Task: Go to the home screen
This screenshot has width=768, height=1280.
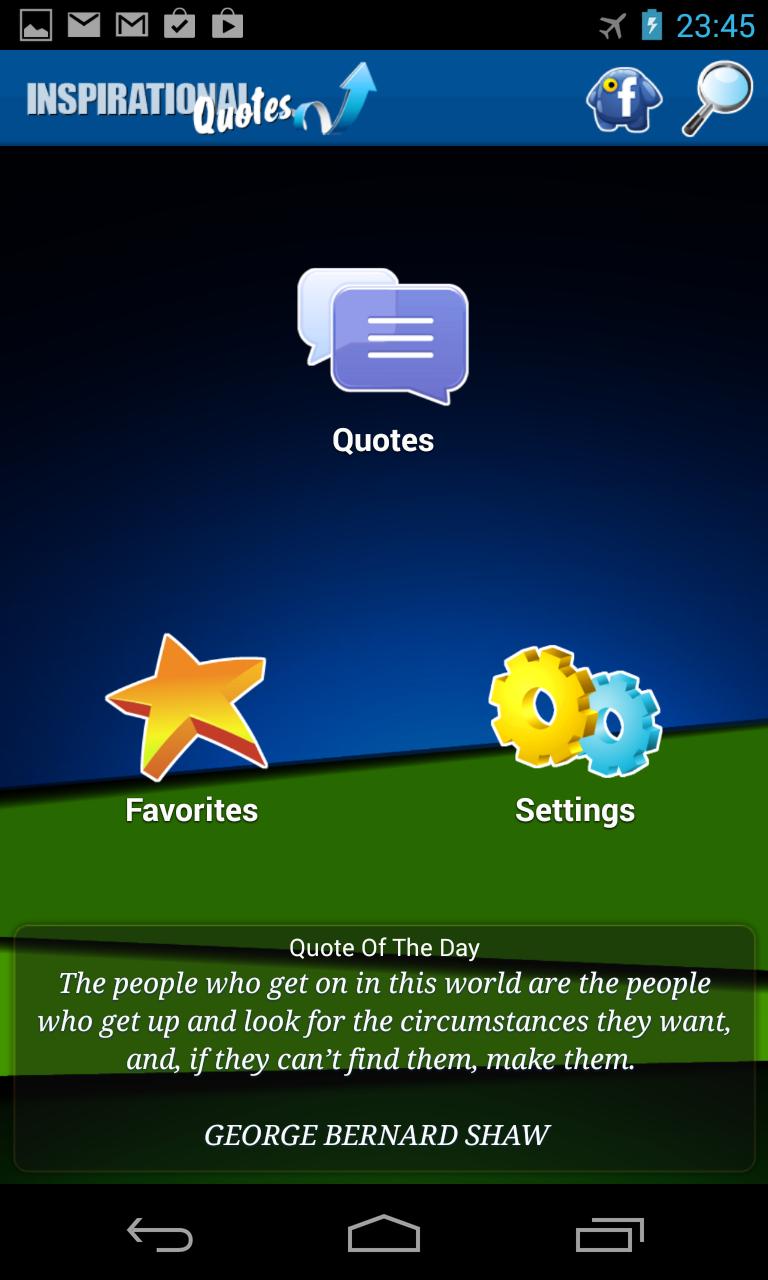Action: point(384,1236)
